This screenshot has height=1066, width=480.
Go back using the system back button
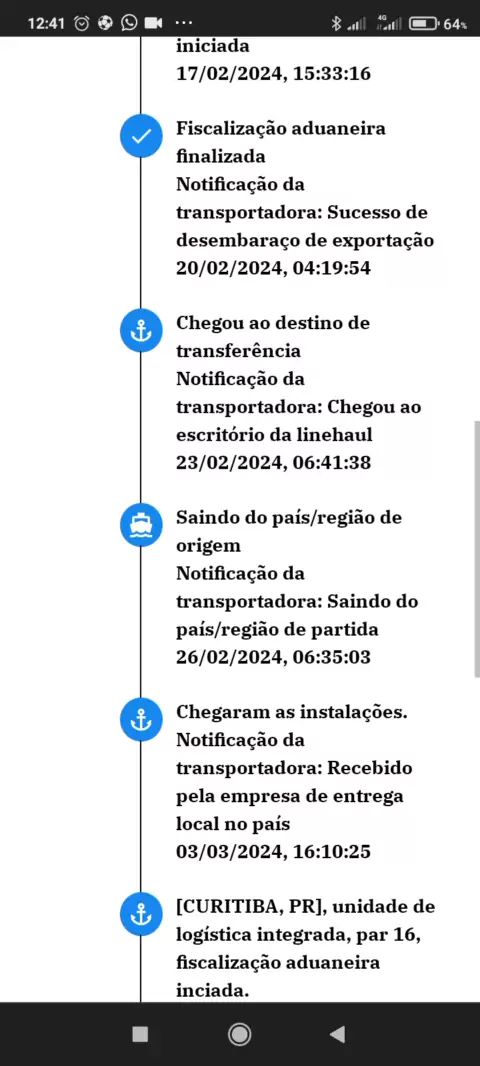click(x=338, y=1034)
